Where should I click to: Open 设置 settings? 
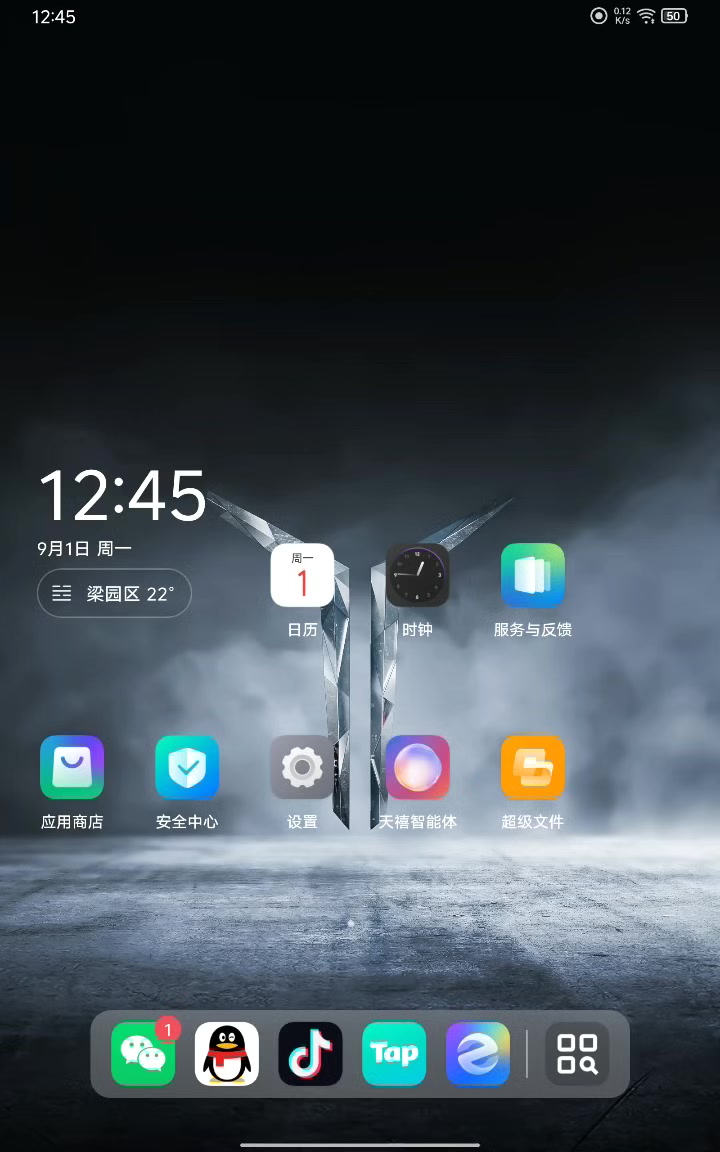(302, 767)
